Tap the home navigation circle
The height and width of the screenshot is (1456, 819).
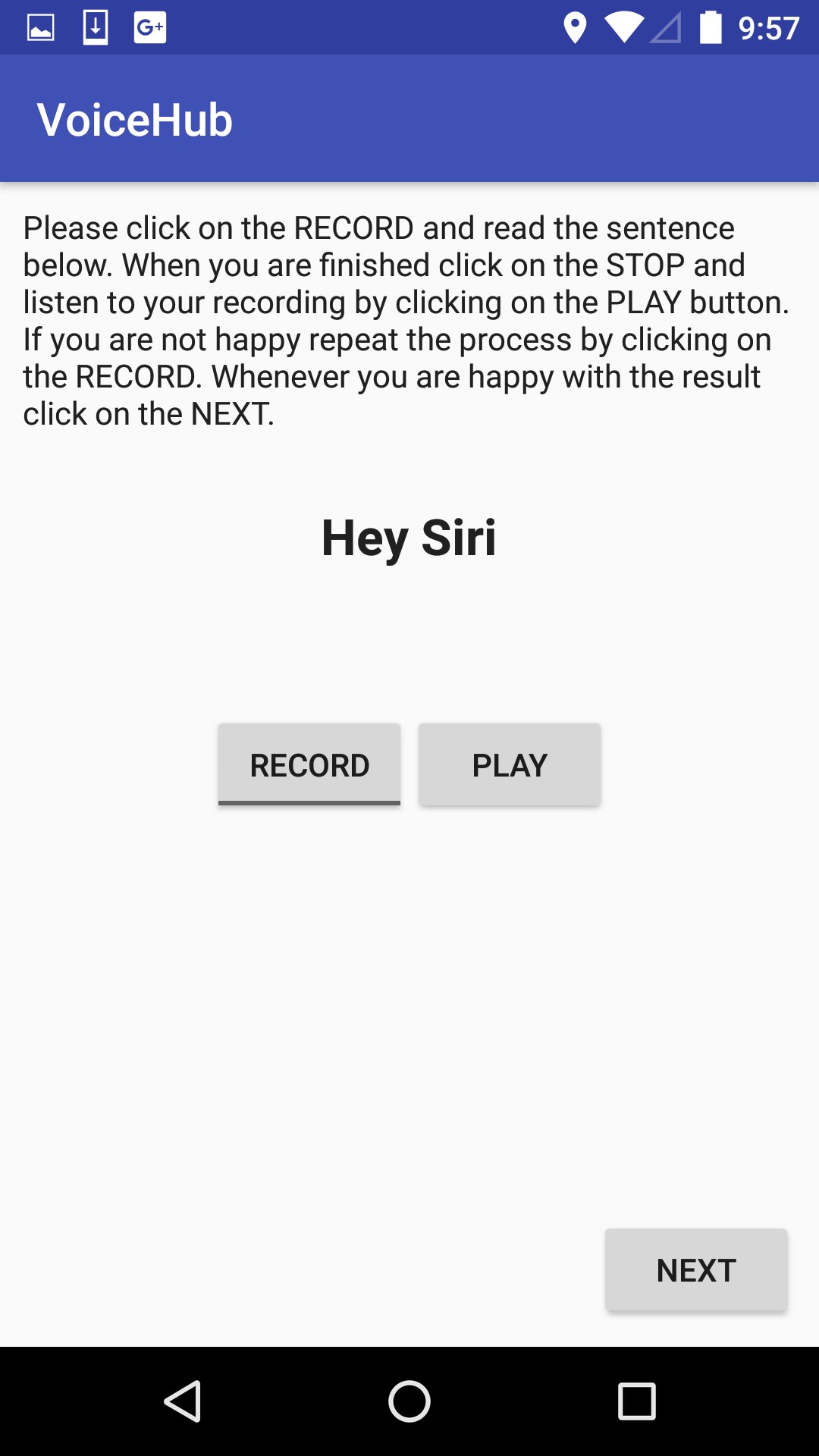(409, 1399)
